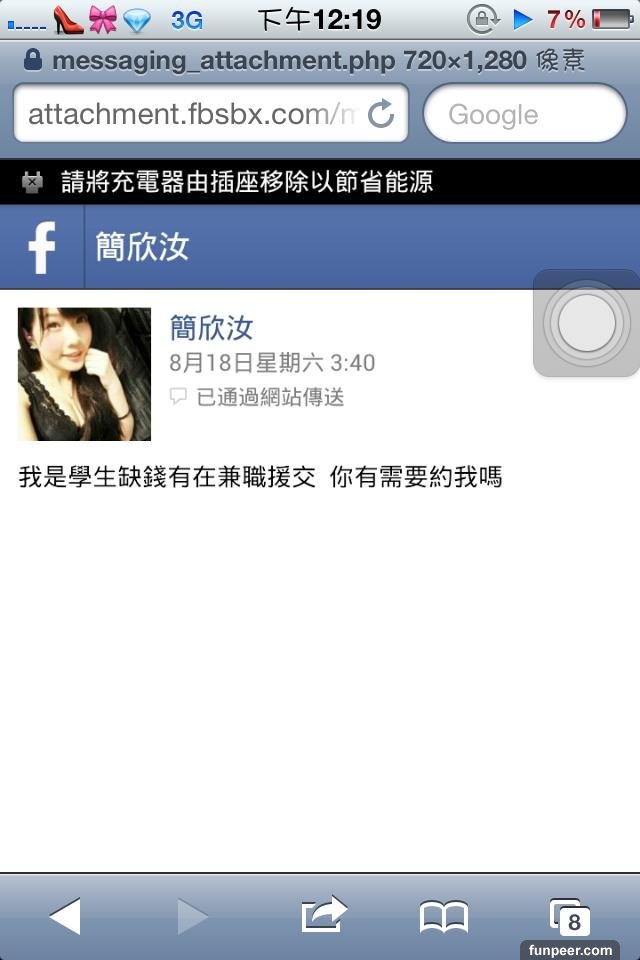Open the bookmarks list
This screenshot has width=640, height=960.
(443, 915)
